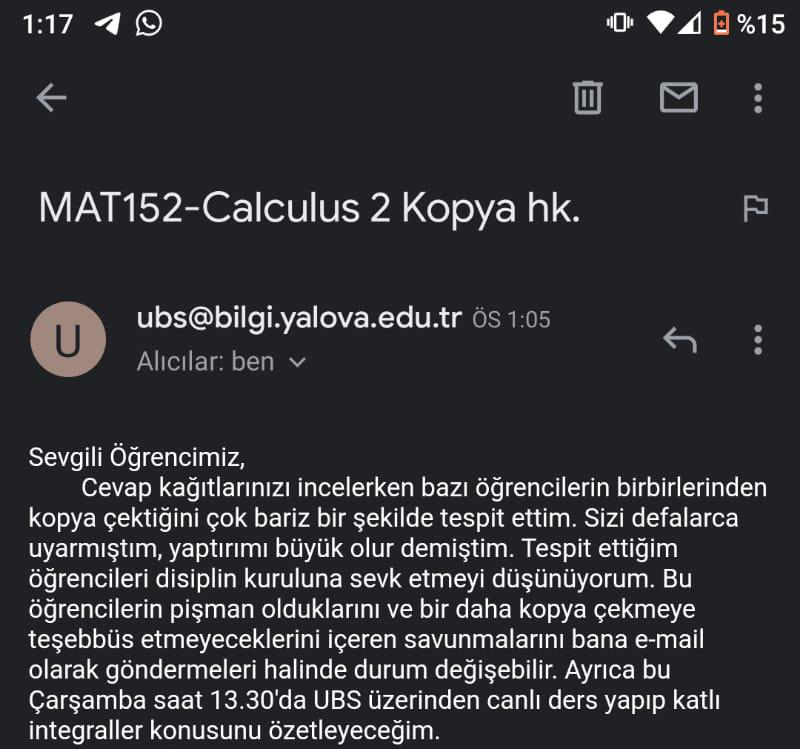
Task: Open the message options menu beside reply
Action: 757,339
